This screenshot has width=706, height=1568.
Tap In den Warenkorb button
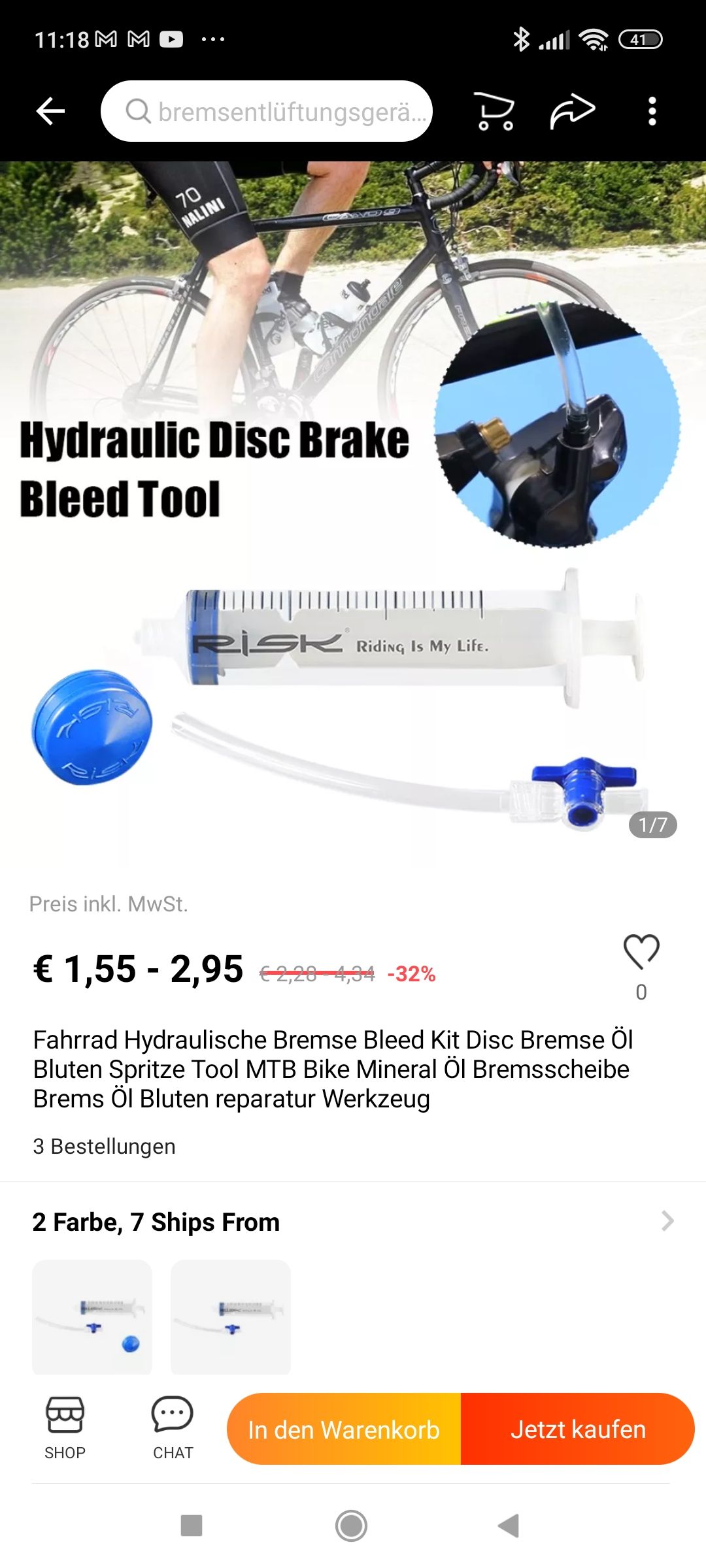click(x=344, y=1429)
